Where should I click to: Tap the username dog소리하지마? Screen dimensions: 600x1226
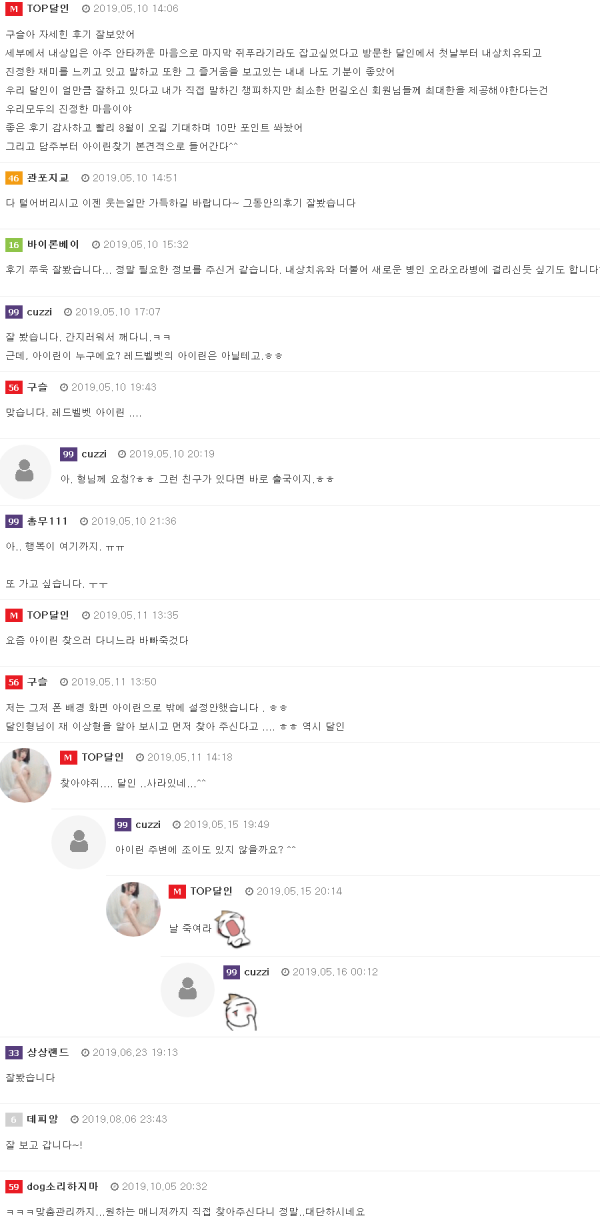(62, 1186)
